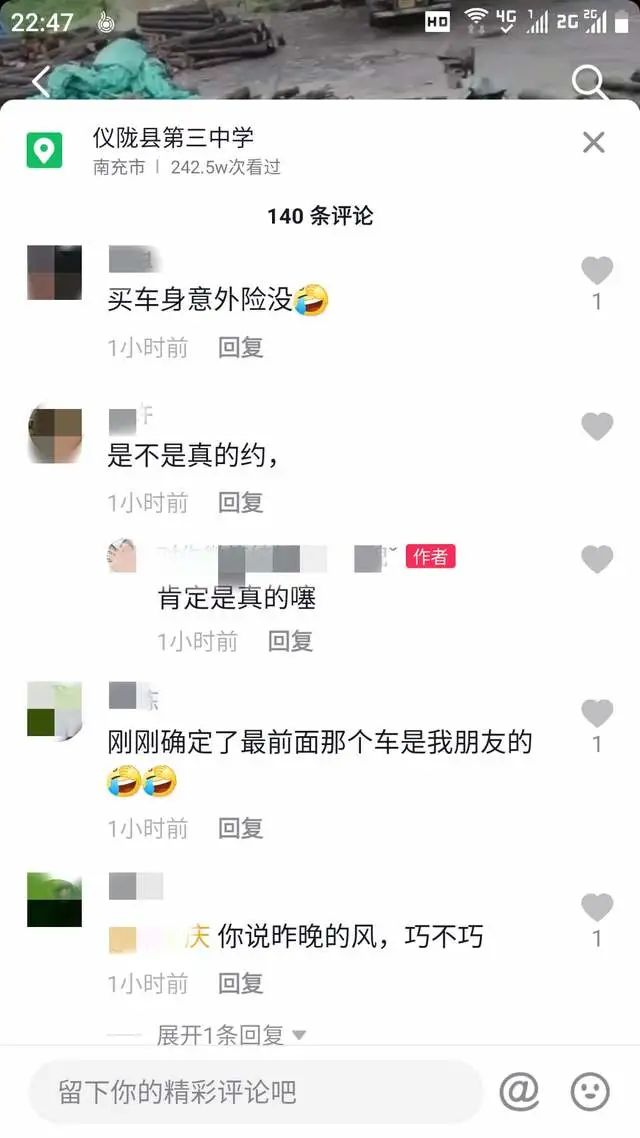Reply to the comment 你说昨晚的风，巧不巧
The width and height of the screenshot is (640, 1138).
pos(241,984)
